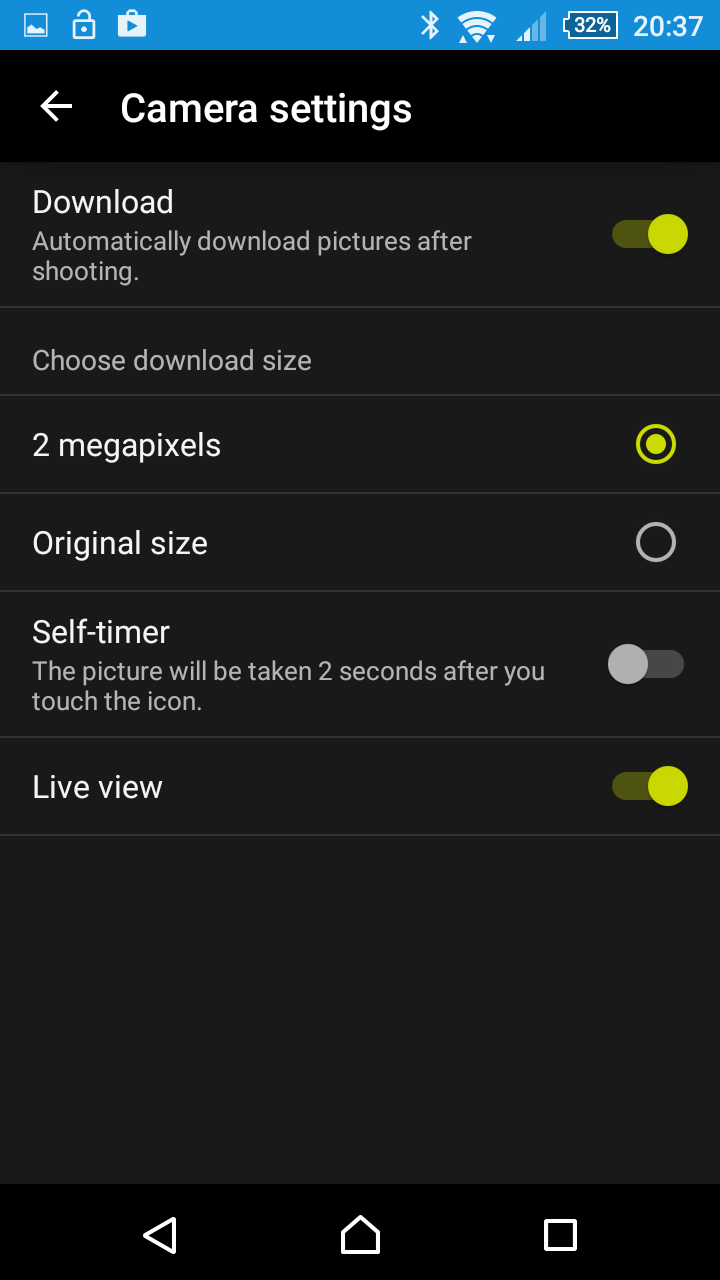Turn off automatic Download switch

pos(650,234)
